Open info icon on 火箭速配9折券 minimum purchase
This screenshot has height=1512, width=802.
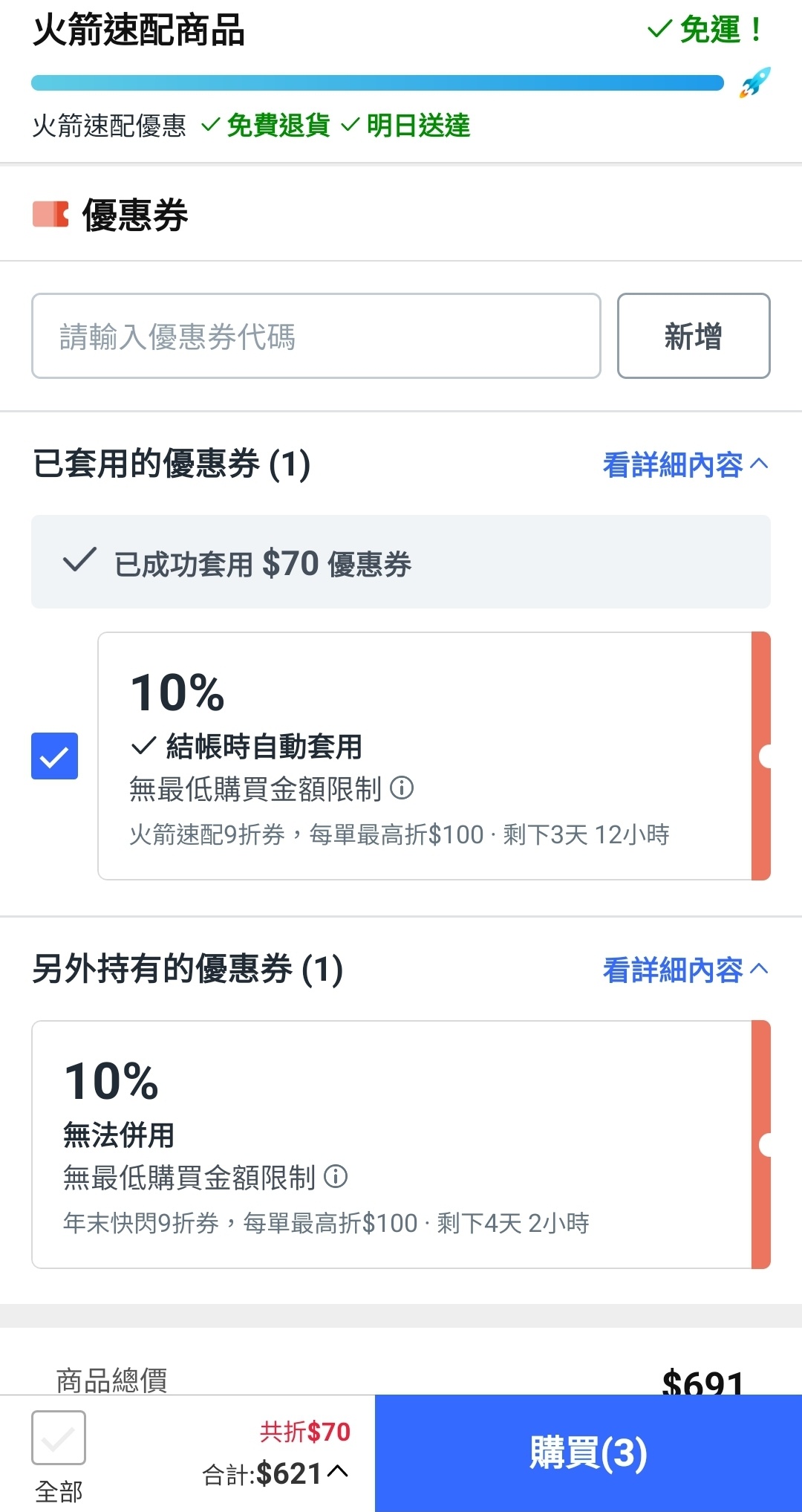(x=402, y=788)
